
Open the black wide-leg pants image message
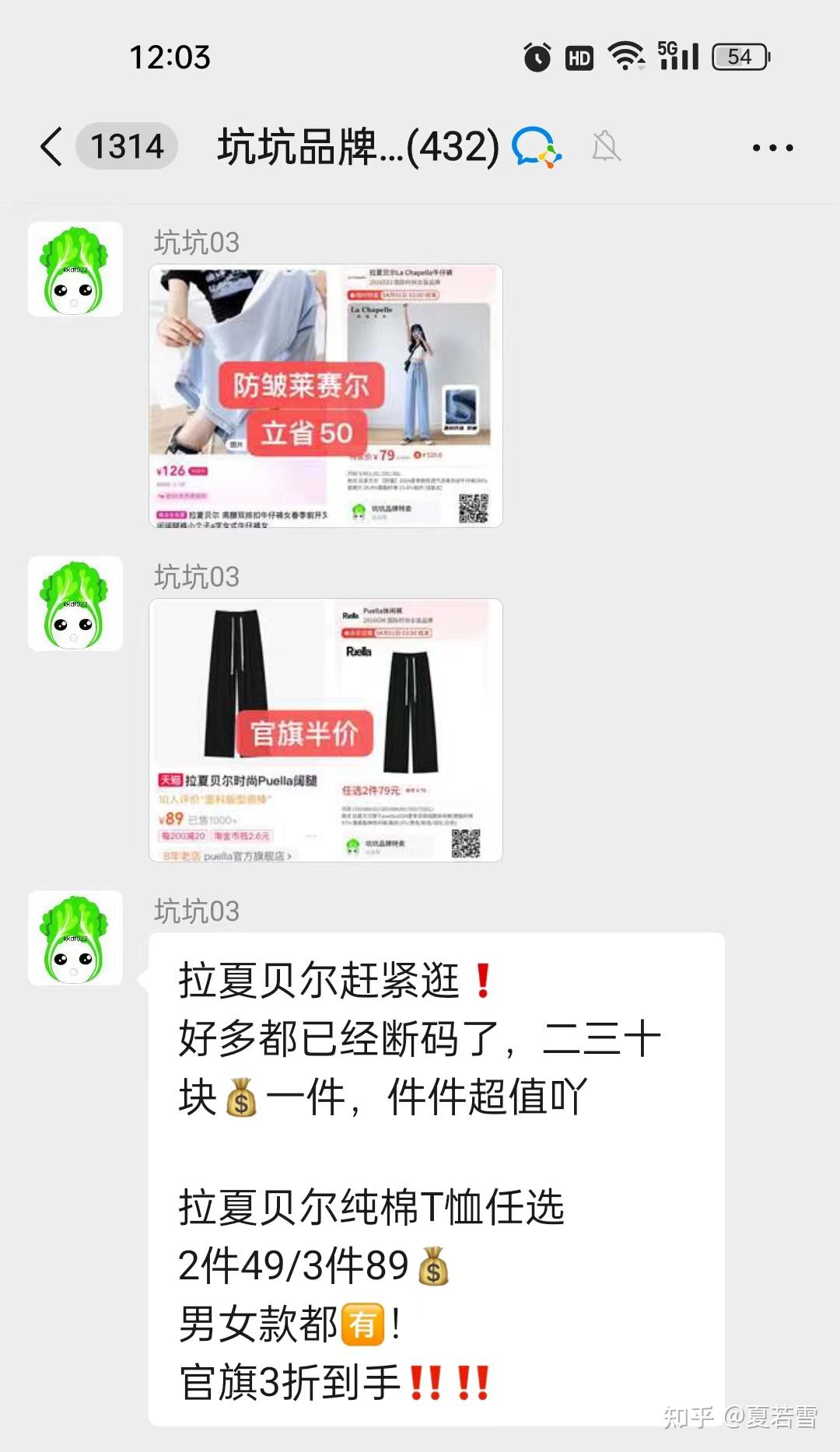(325, 729)
